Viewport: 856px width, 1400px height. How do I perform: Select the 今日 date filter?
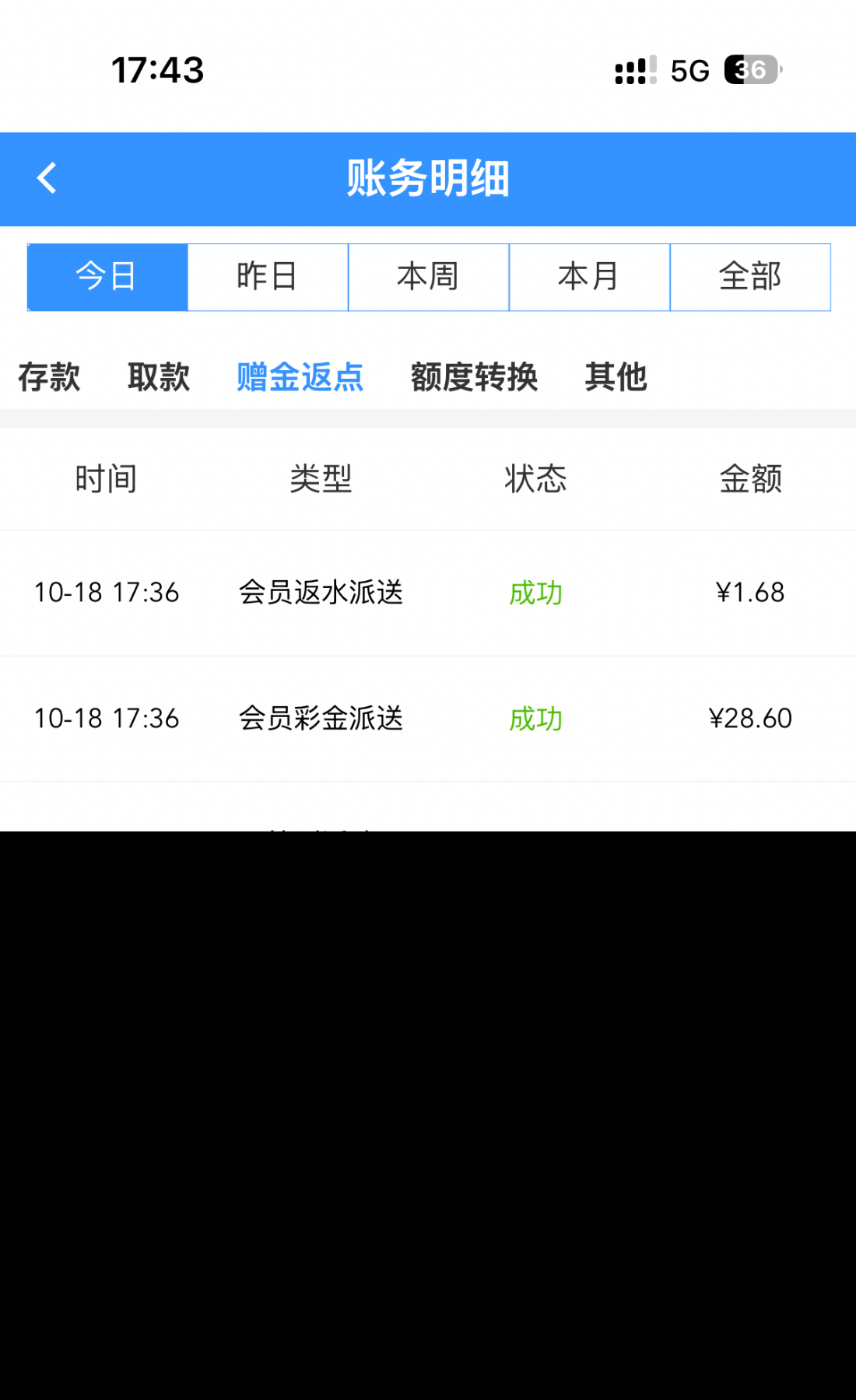point(107,277)
